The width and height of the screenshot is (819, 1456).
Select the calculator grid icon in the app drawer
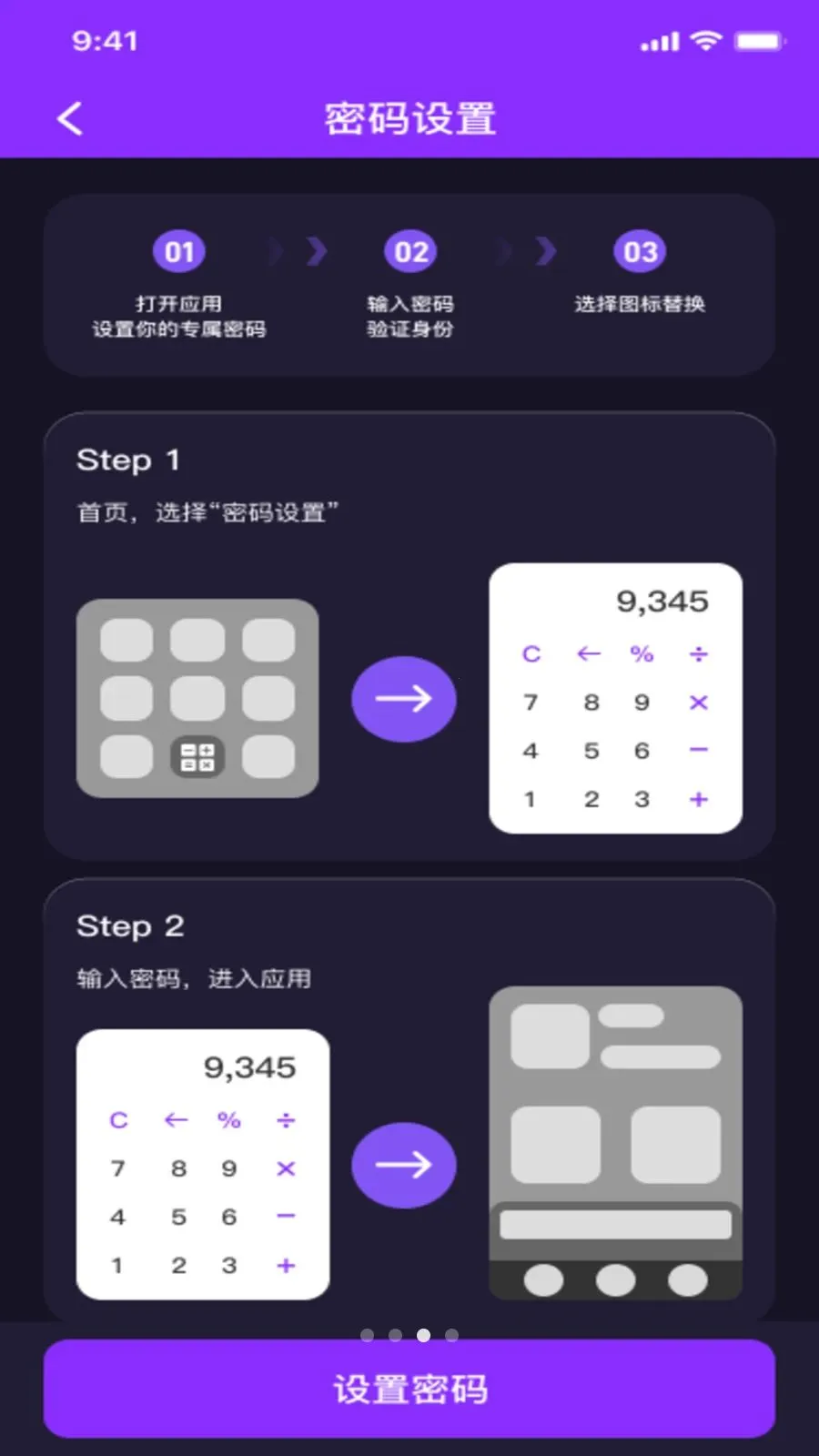197,756
